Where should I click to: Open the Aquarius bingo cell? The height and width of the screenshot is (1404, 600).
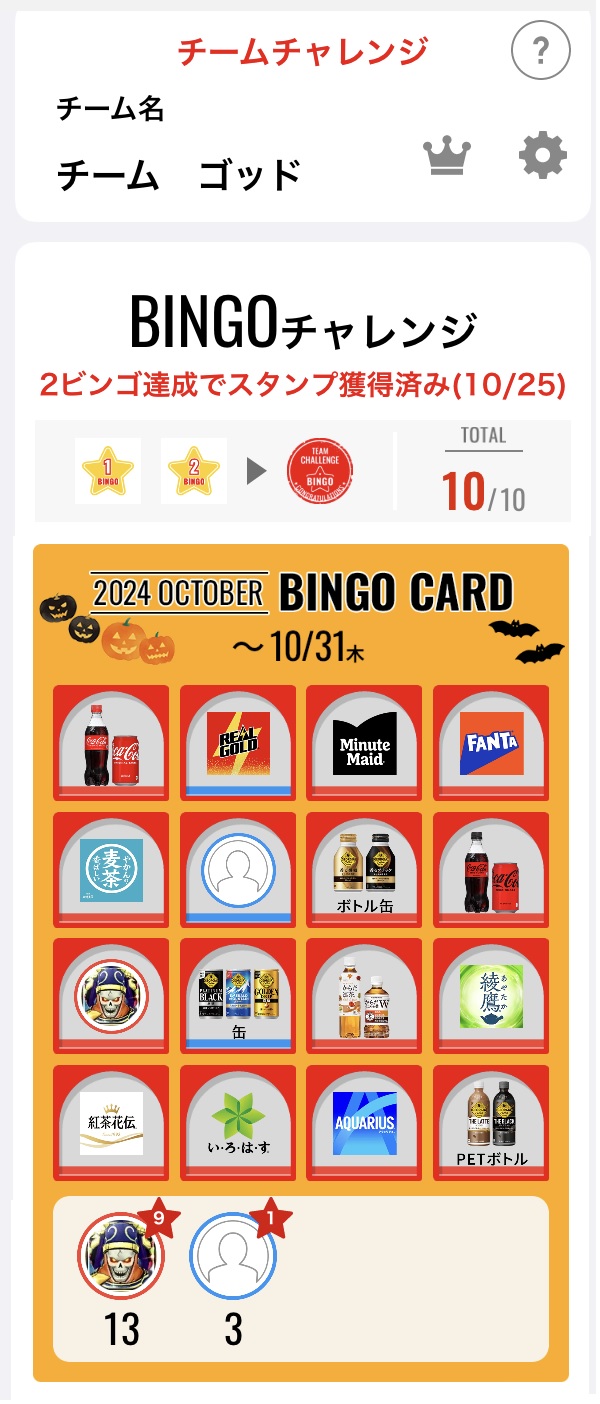[364, 1122]
